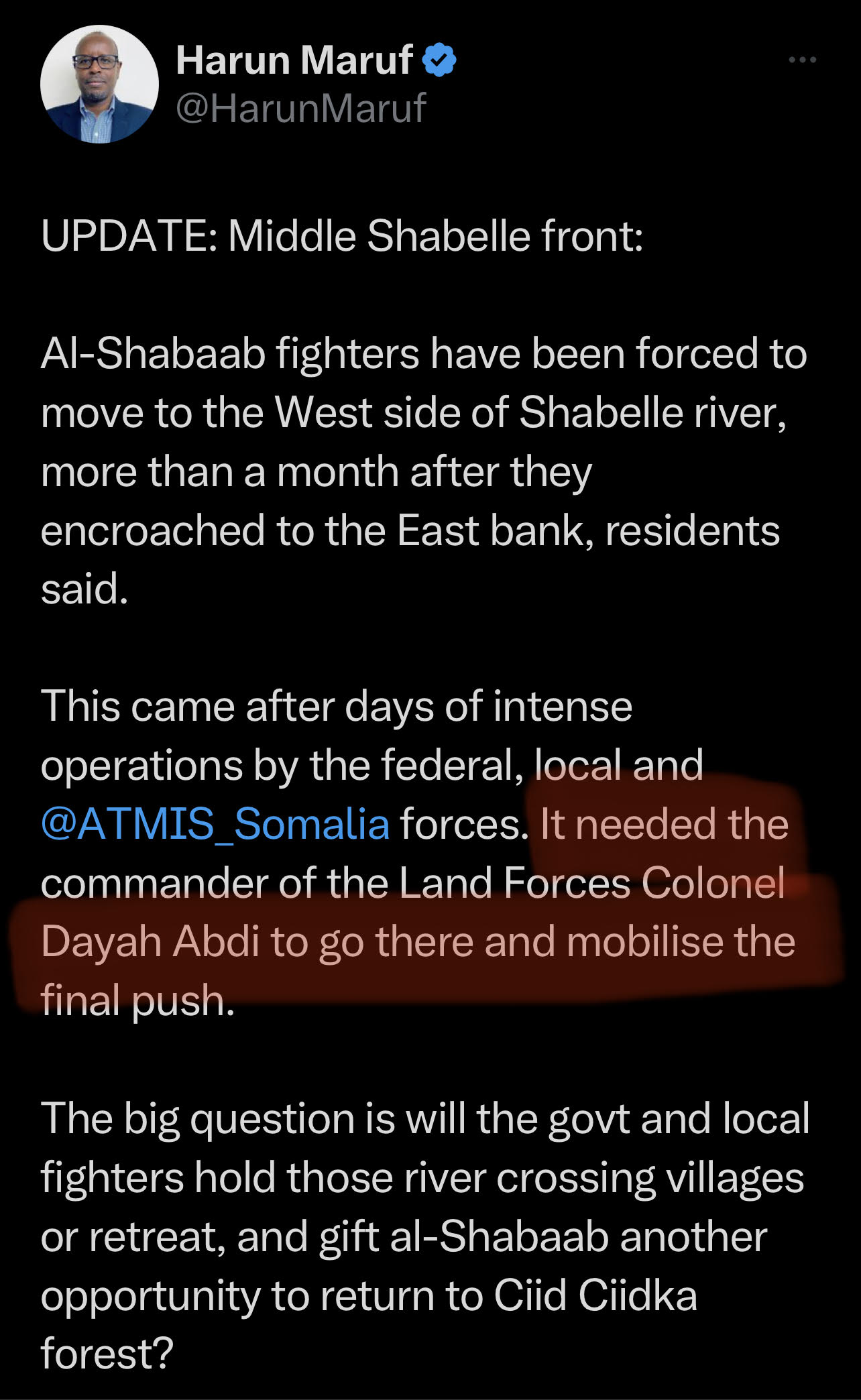Open Harun Maruf's profile picture
This screenshot has width=861, height=1400.
(99, 84)
